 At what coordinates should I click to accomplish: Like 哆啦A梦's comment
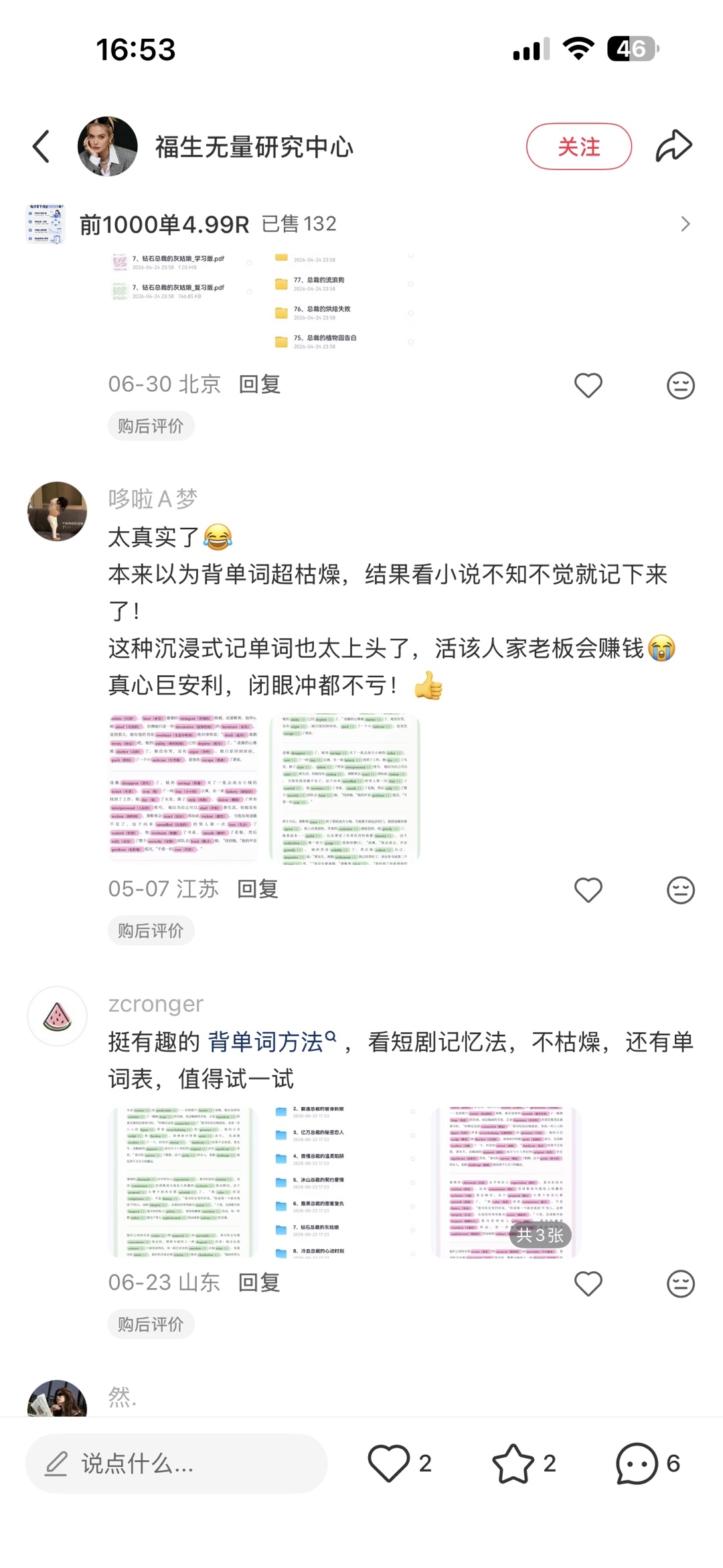click(588, 890)
